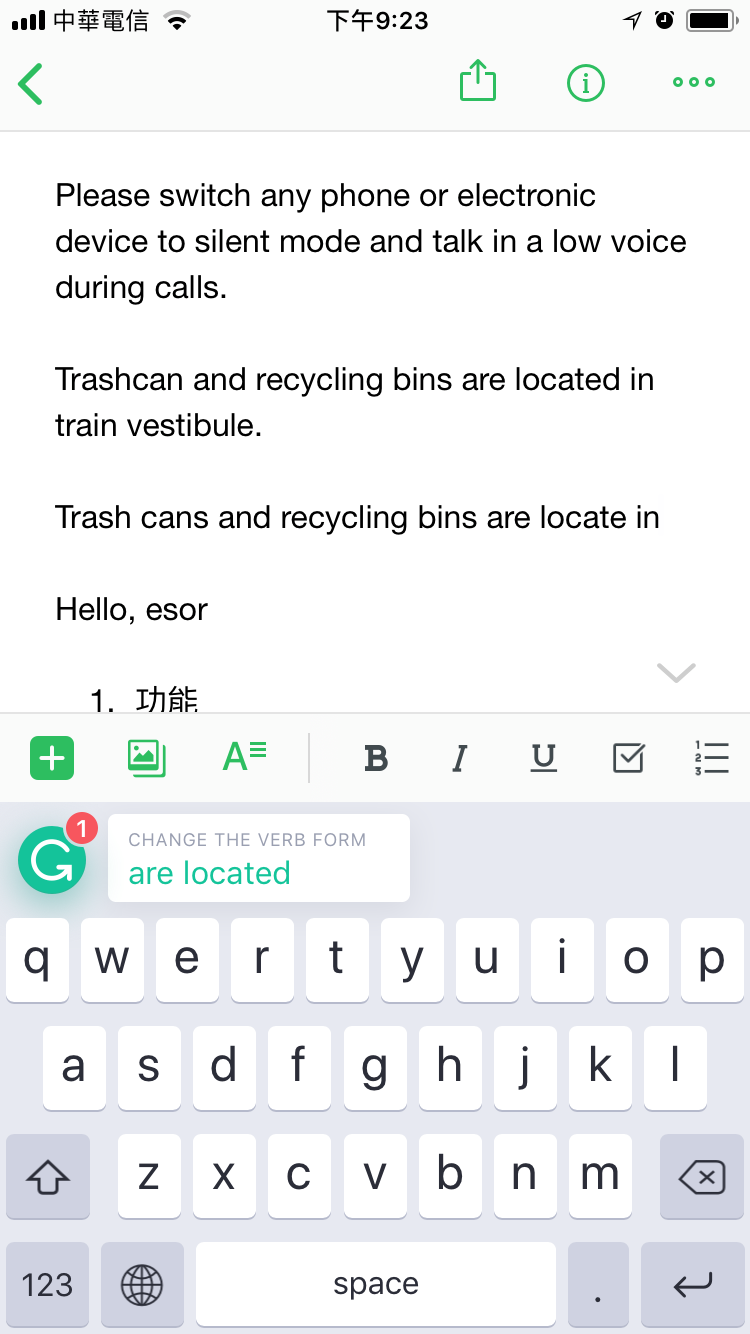
Task: Apply italic formatting
Action: [x=459, y=759]
